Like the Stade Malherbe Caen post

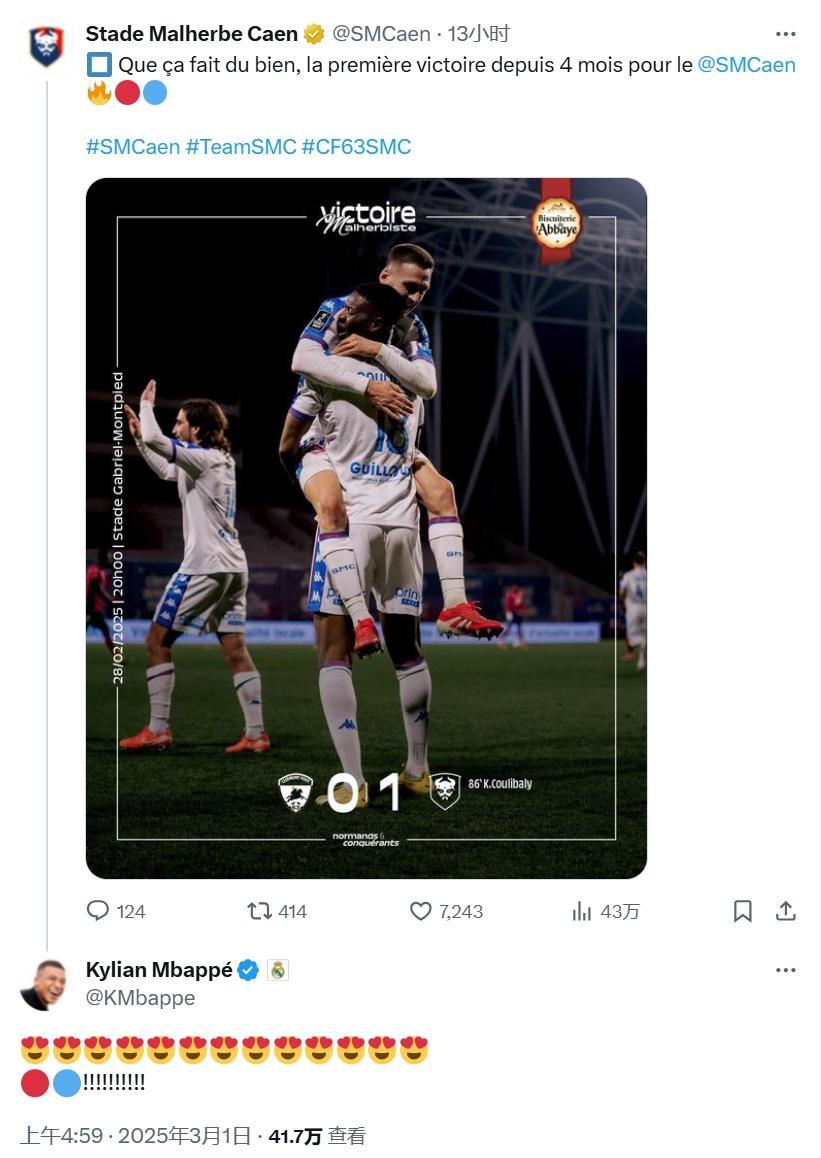pyautogui.click(x=421, y=911)
